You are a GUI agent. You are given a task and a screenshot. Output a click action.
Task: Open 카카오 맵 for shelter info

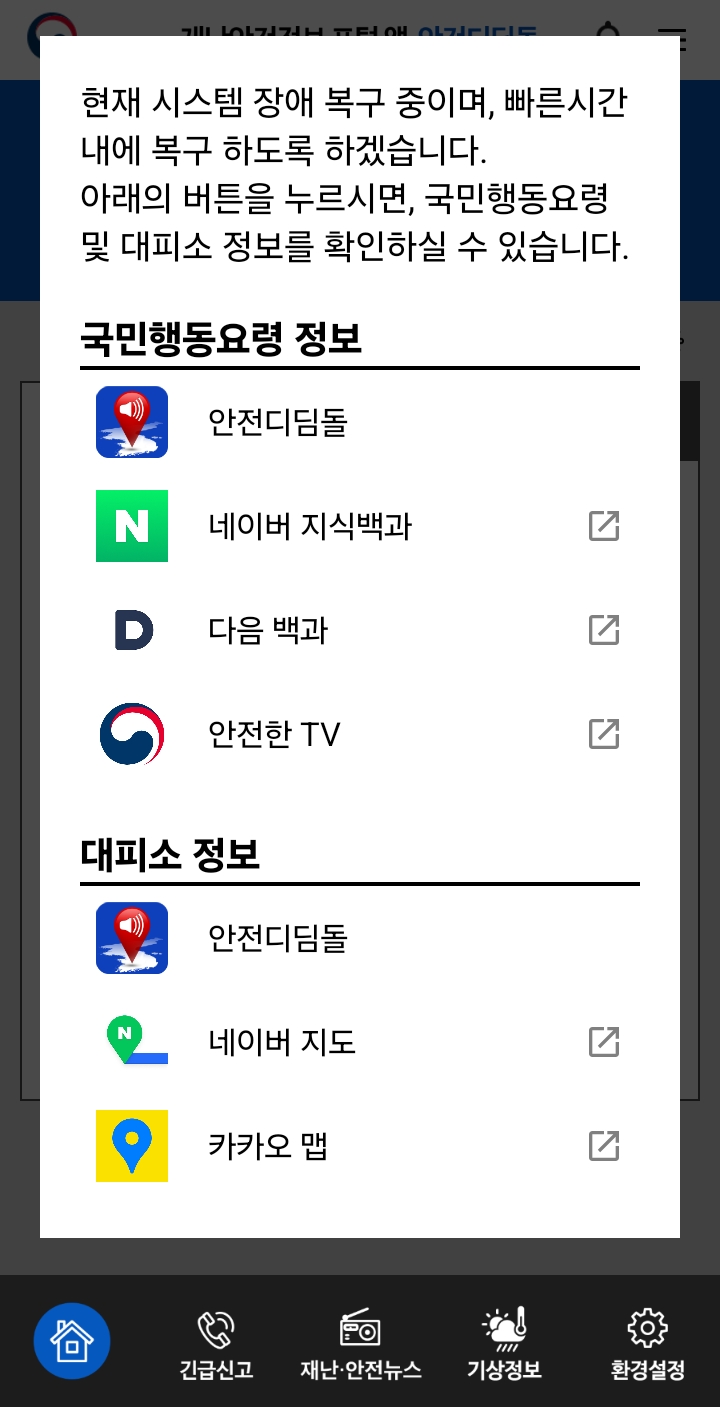coord(268,1147)
